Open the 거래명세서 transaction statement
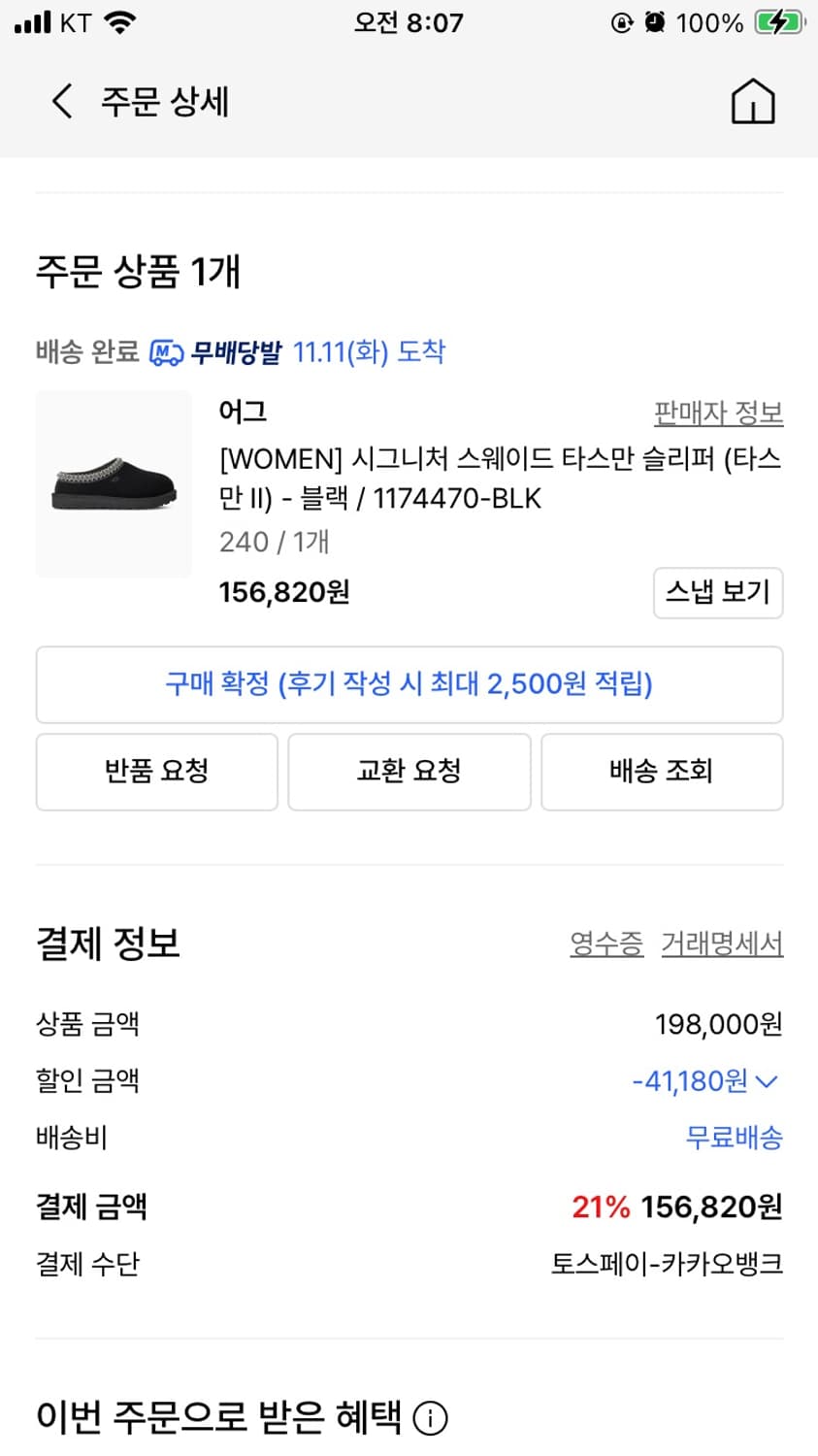The width and height of the screenshot is (818, 1456). (x=722, y=943)
